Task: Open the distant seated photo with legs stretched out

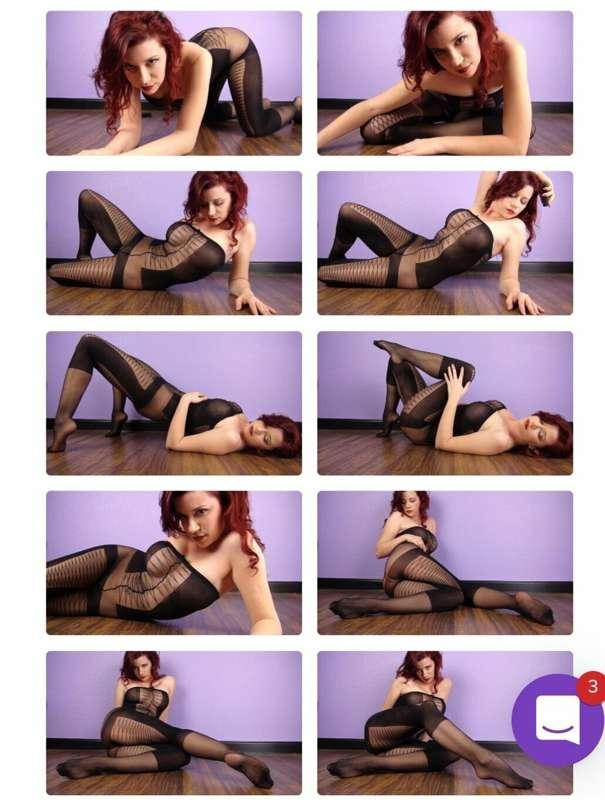Action: tap(445, 563)
